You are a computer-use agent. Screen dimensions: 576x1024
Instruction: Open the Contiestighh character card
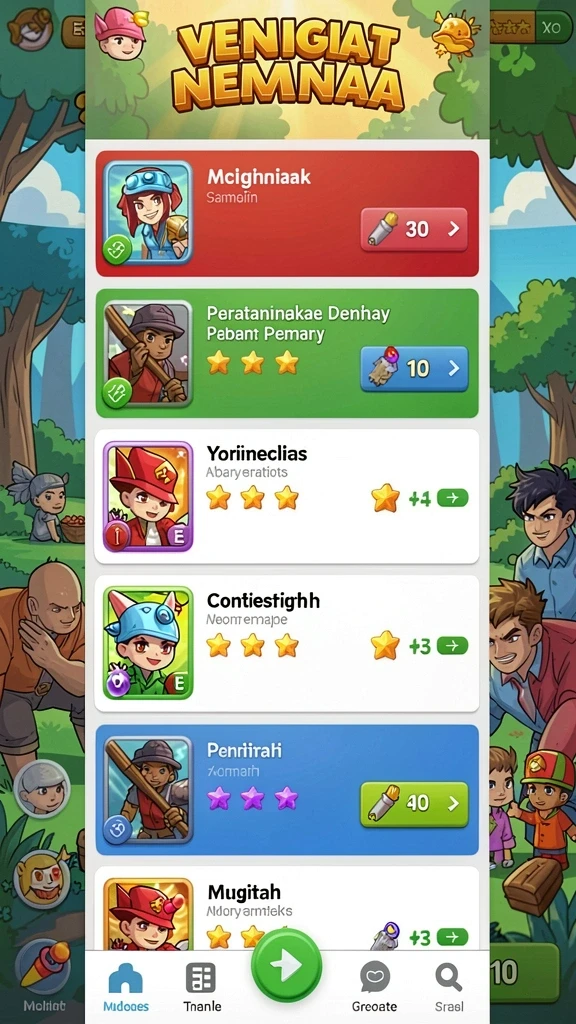click(x=287, y=644)
